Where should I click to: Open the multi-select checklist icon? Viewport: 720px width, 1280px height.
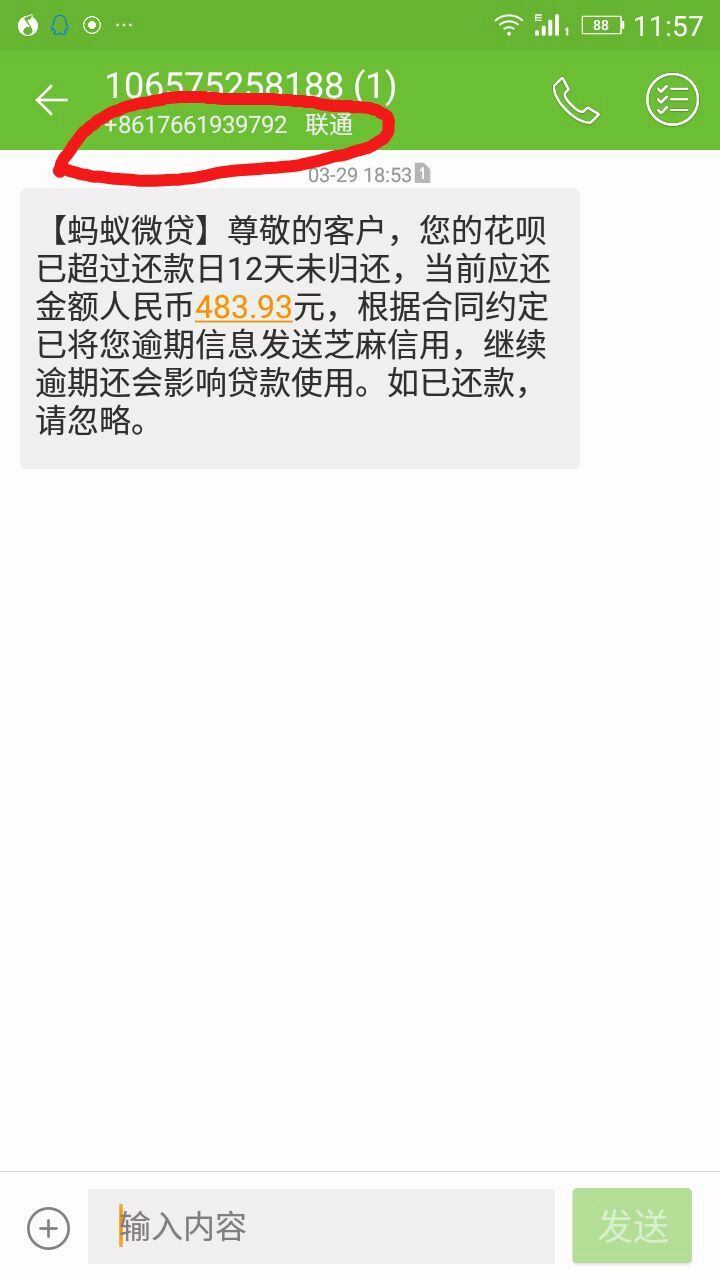coord(672,100)
